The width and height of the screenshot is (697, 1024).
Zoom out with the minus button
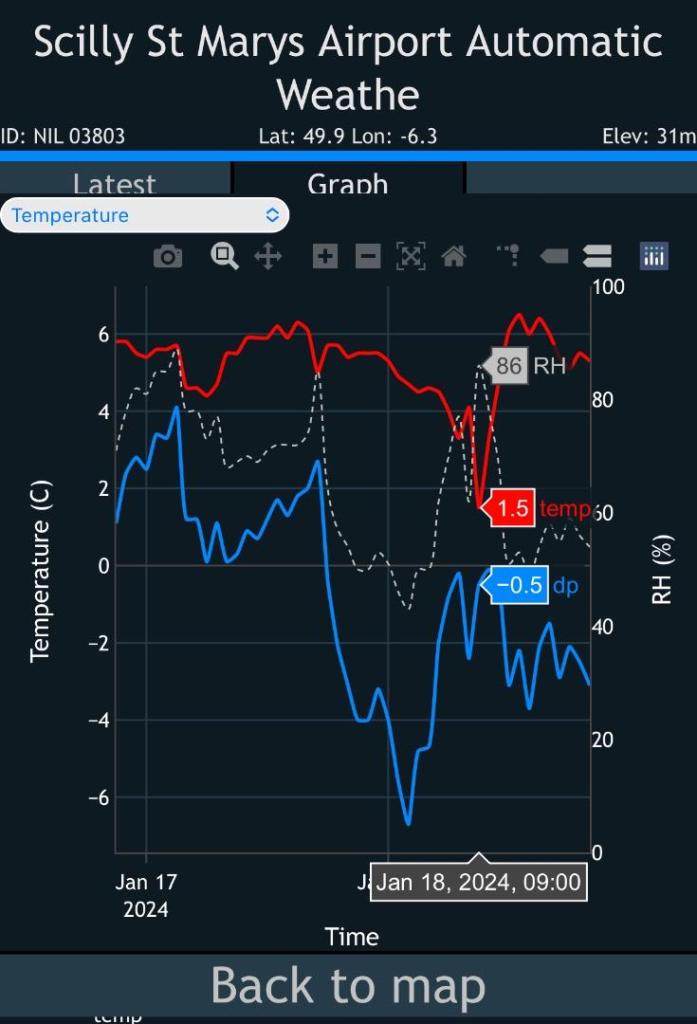(368, 257)
